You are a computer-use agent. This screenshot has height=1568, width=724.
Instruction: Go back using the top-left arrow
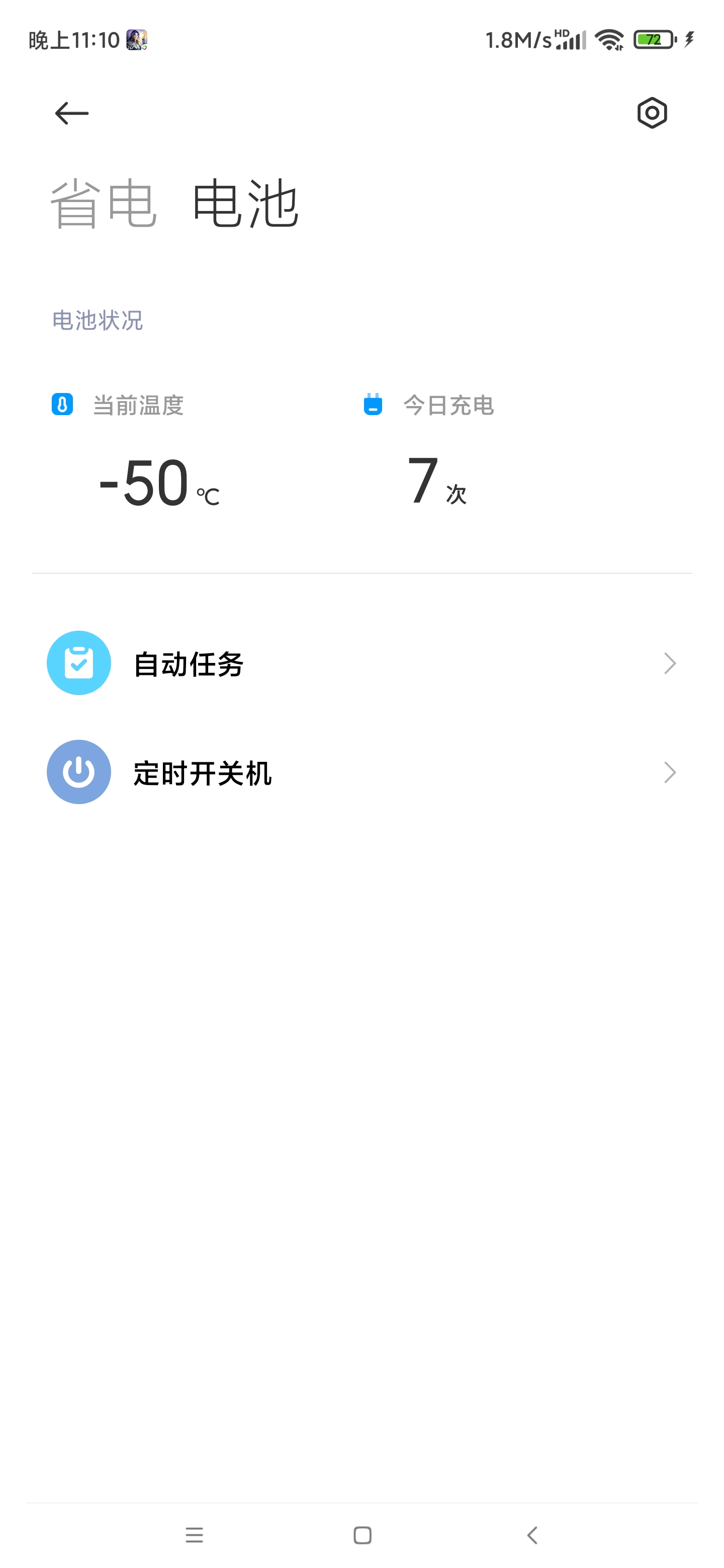pyautogui.click(x=72, y=113)
